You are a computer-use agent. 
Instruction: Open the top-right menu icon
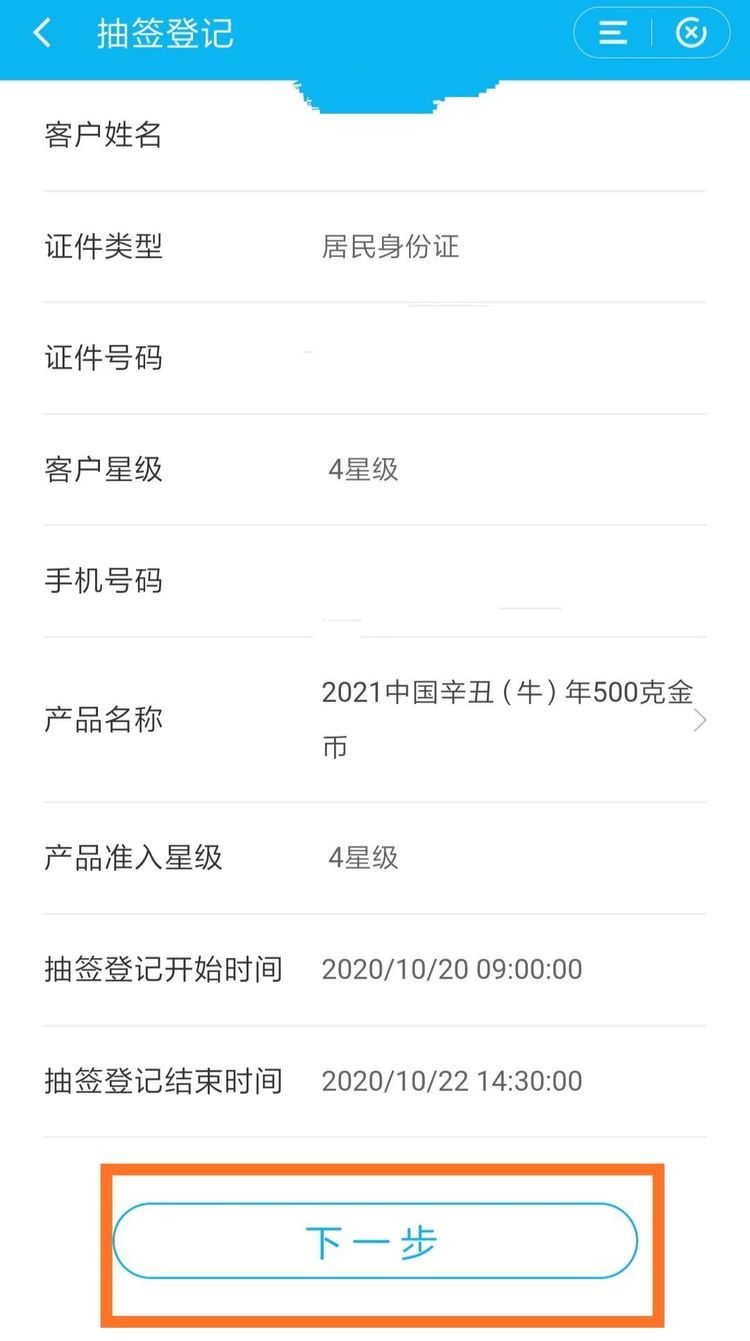point(613,33)
